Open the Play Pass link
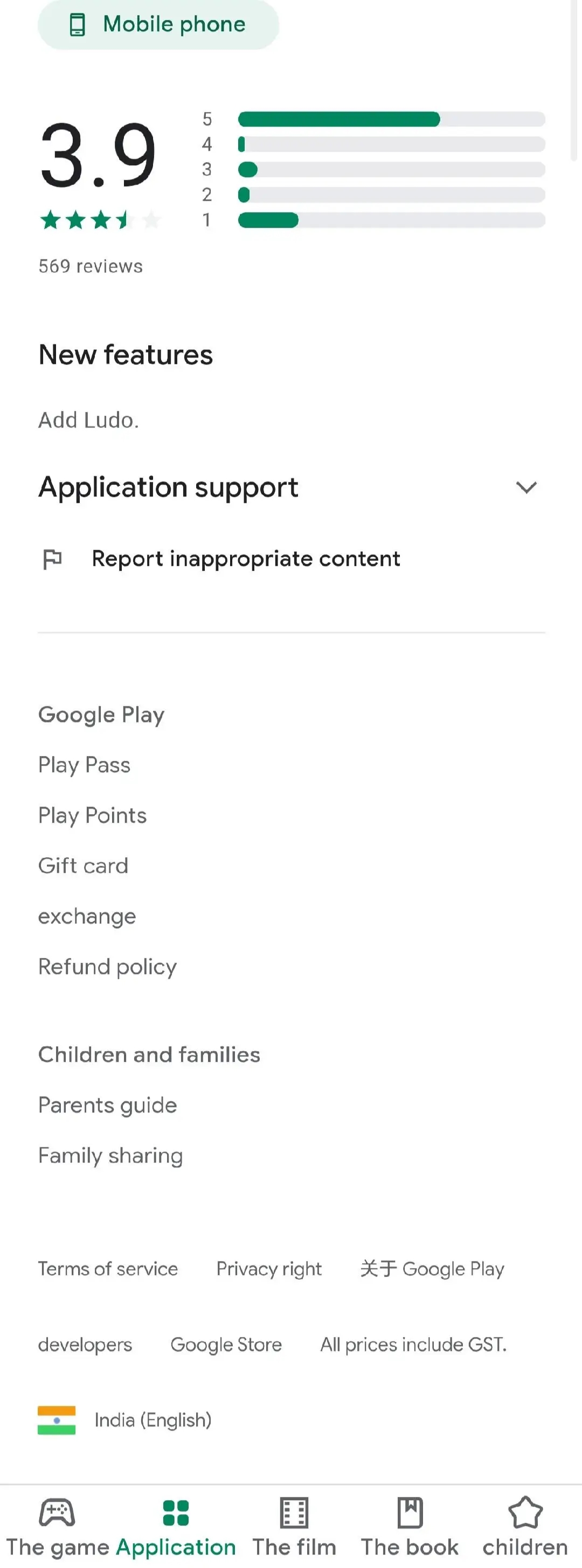 pyautogui.click(x=84, y=765)
